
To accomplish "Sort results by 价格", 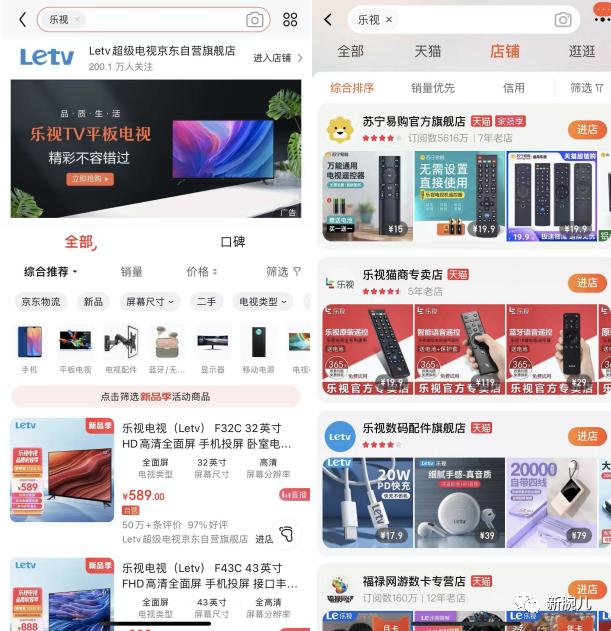I will (x=201, y=272).
